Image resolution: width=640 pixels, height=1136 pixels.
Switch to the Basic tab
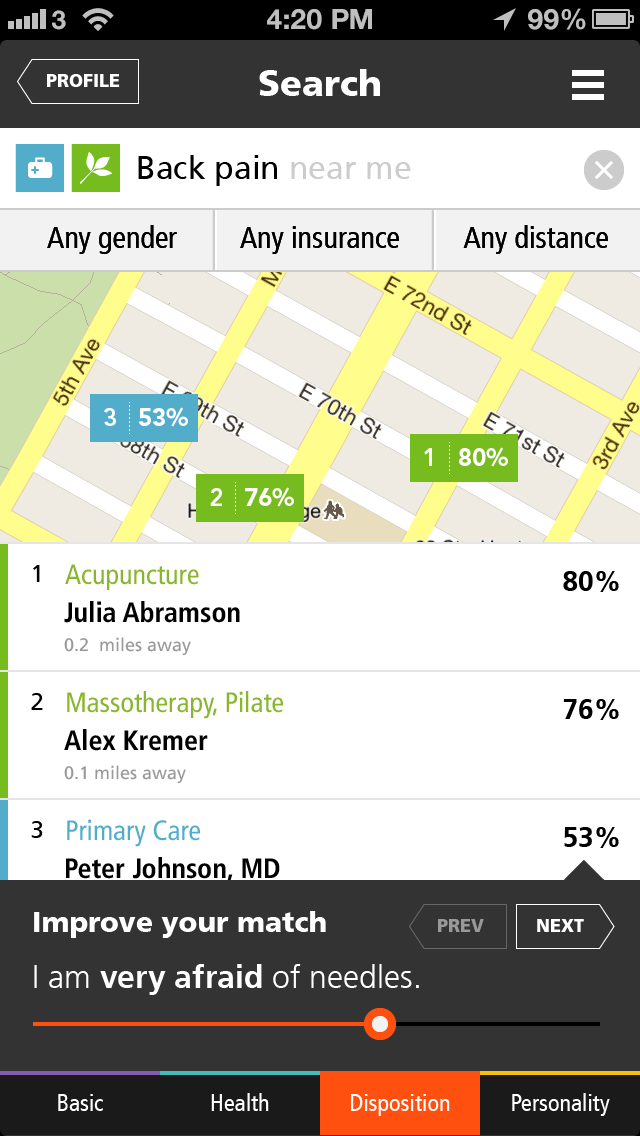(80, 1103)
